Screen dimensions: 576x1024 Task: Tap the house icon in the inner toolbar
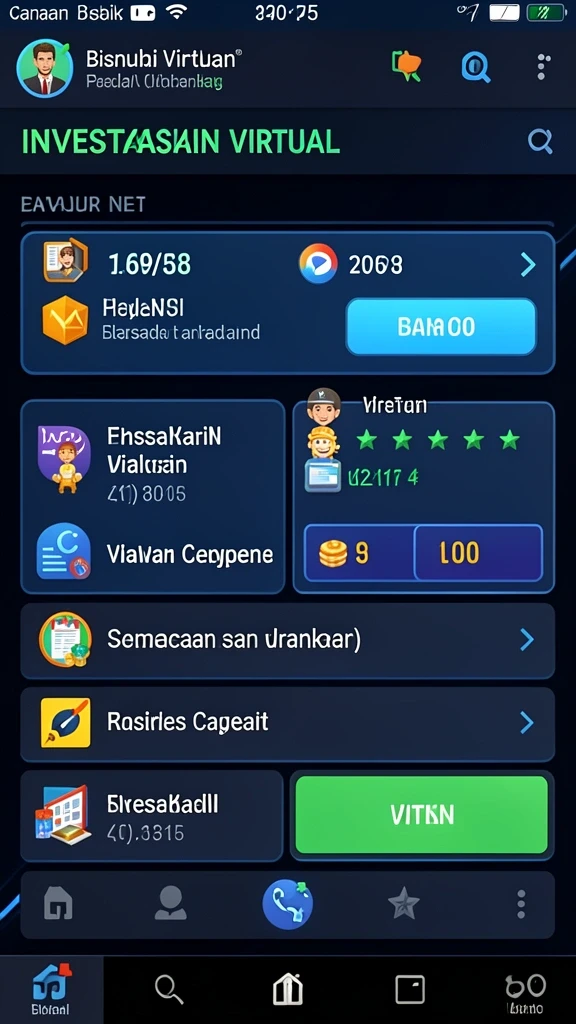[58, 904]
